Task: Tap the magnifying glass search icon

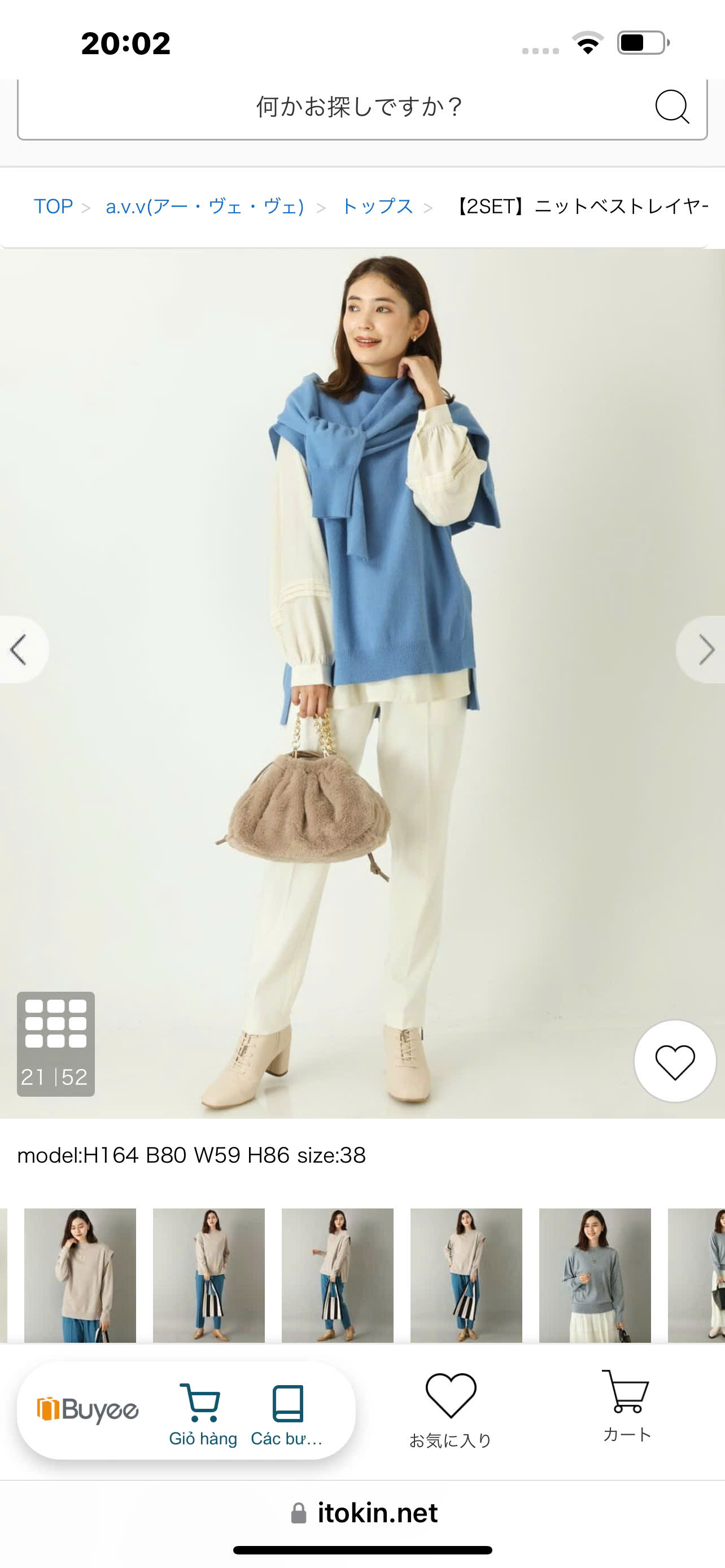Action: click(671, 107)
